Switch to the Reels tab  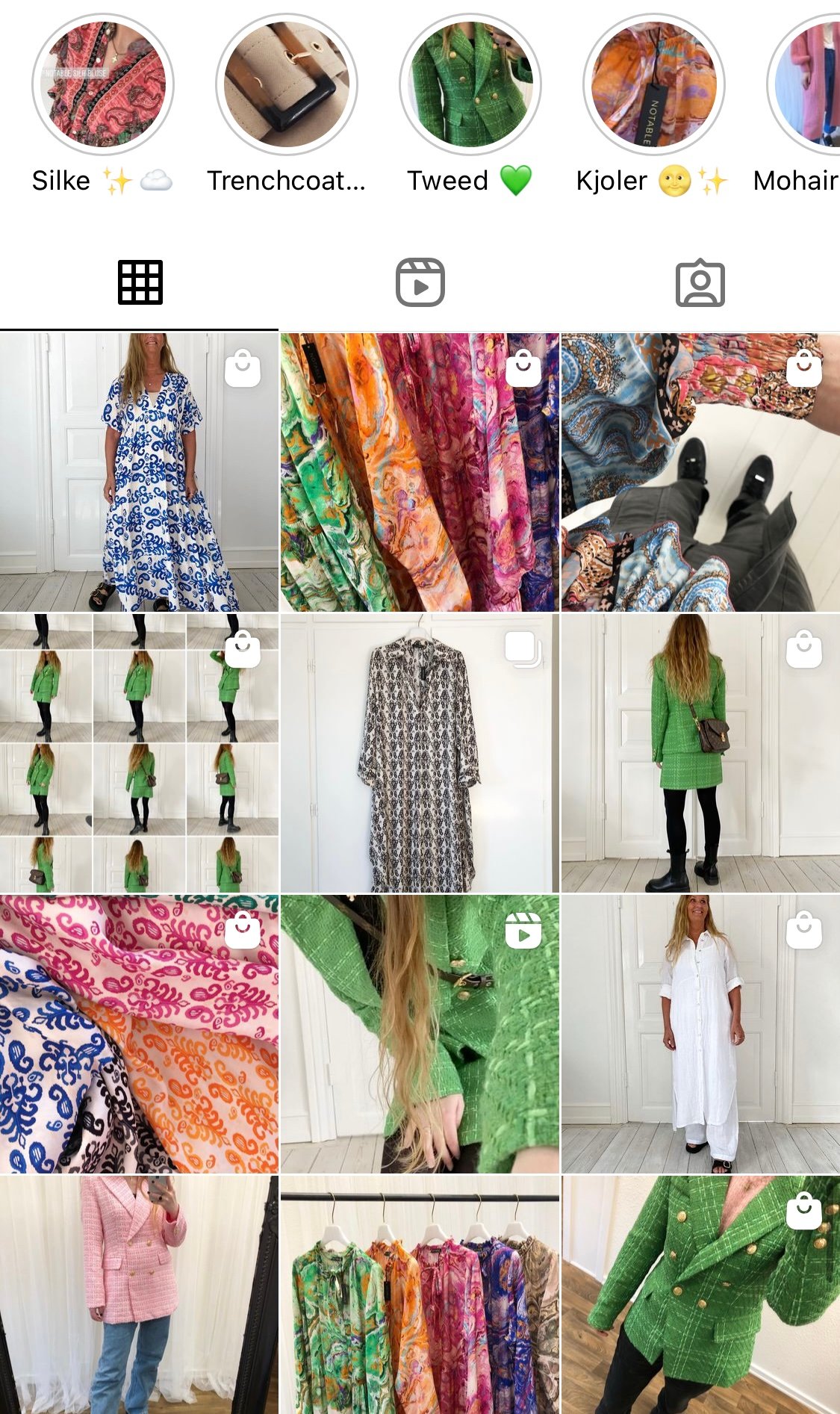[420, 282]
